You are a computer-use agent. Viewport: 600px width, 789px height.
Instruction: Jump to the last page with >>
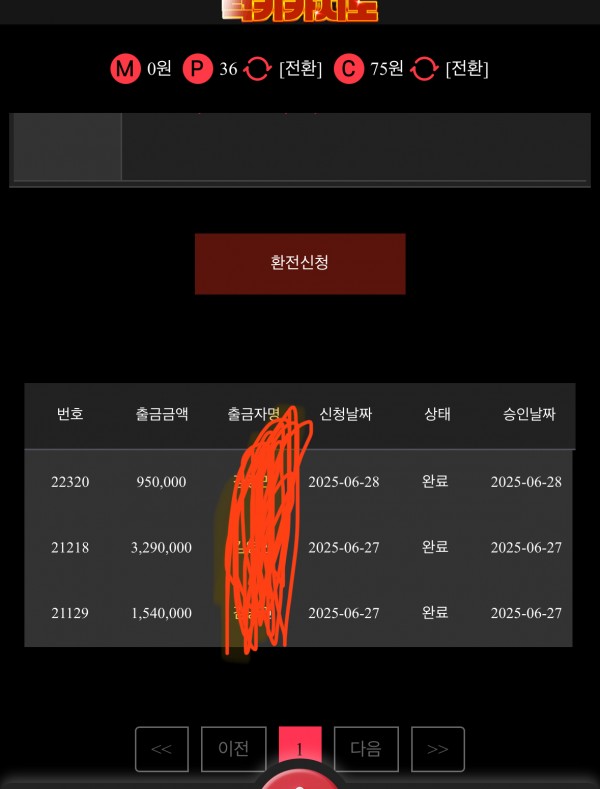tap(438, 749)
